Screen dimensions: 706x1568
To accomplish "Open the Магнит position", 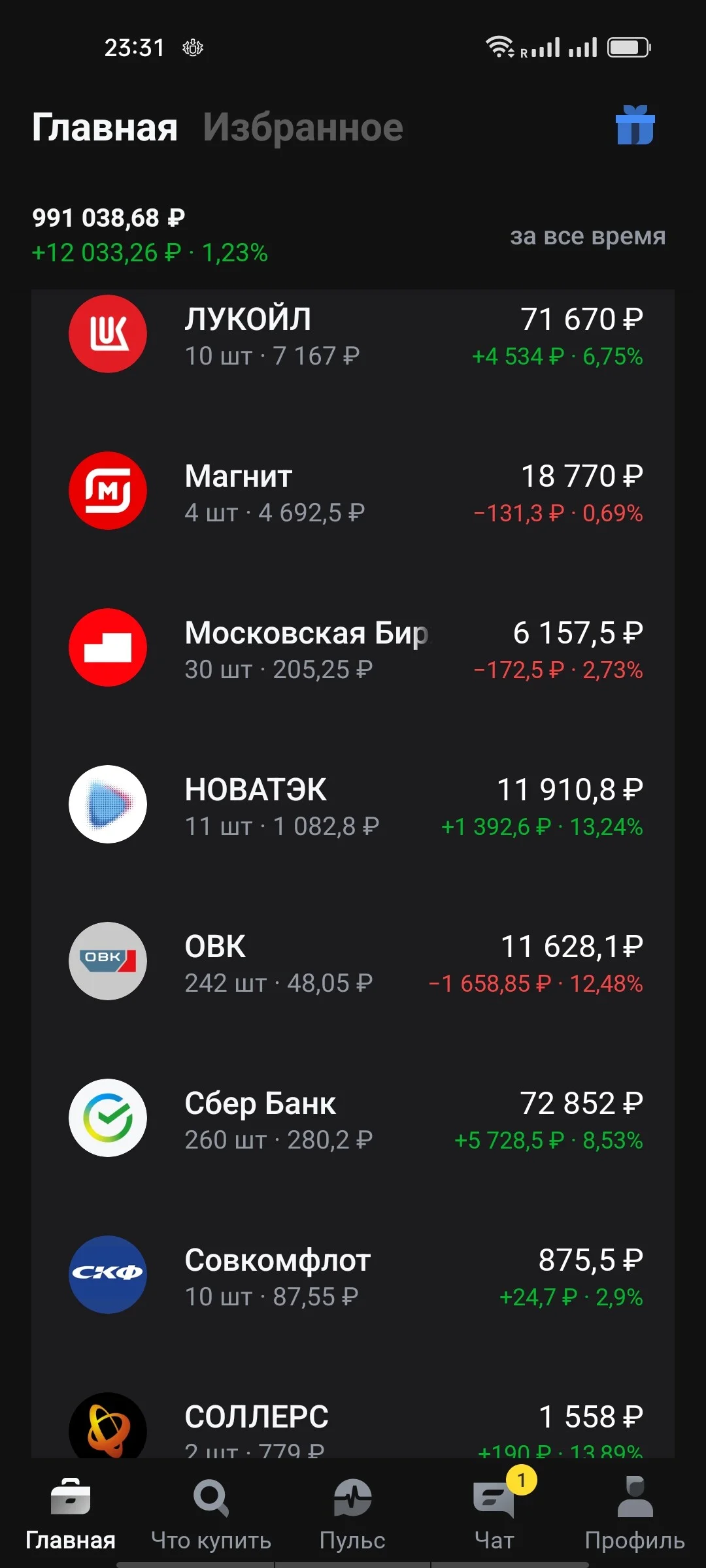I will (353, 491).
